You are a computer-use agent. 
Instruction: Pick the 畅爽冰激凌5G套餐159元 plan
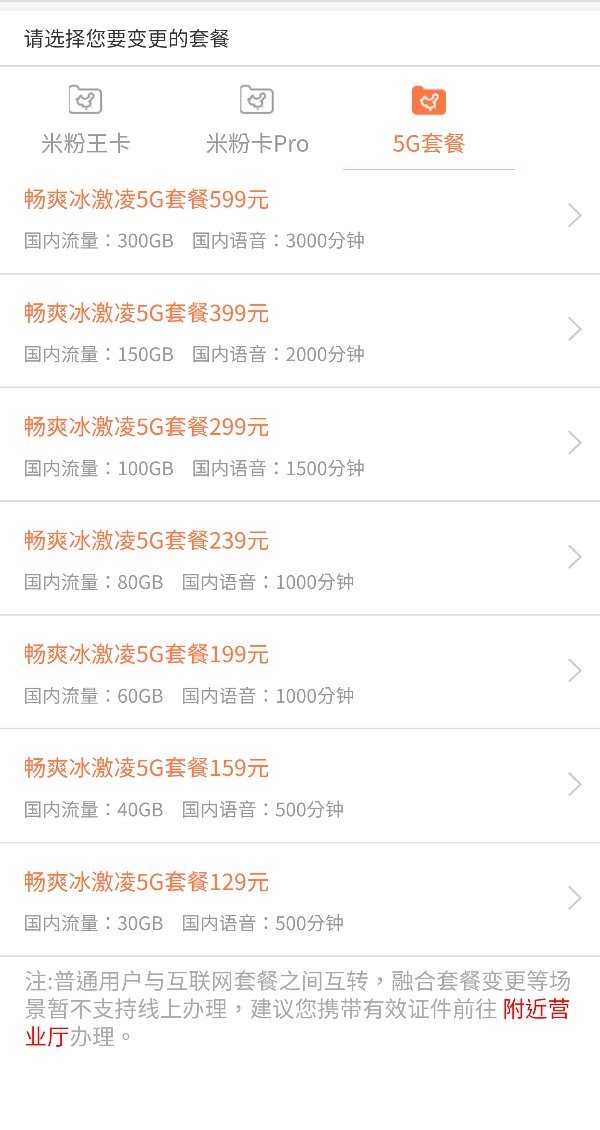300,787
